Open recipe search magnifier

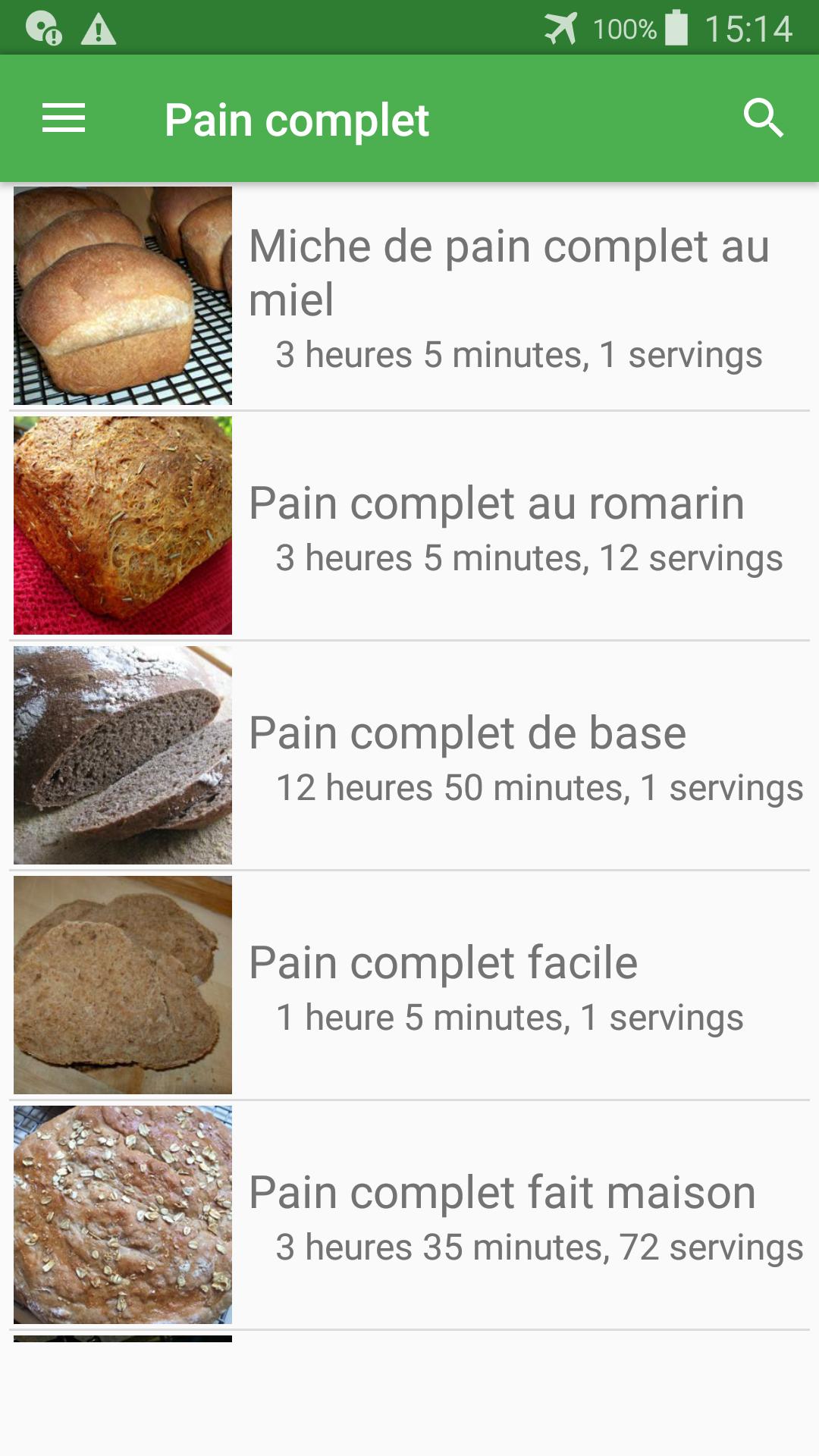(762, 118)
